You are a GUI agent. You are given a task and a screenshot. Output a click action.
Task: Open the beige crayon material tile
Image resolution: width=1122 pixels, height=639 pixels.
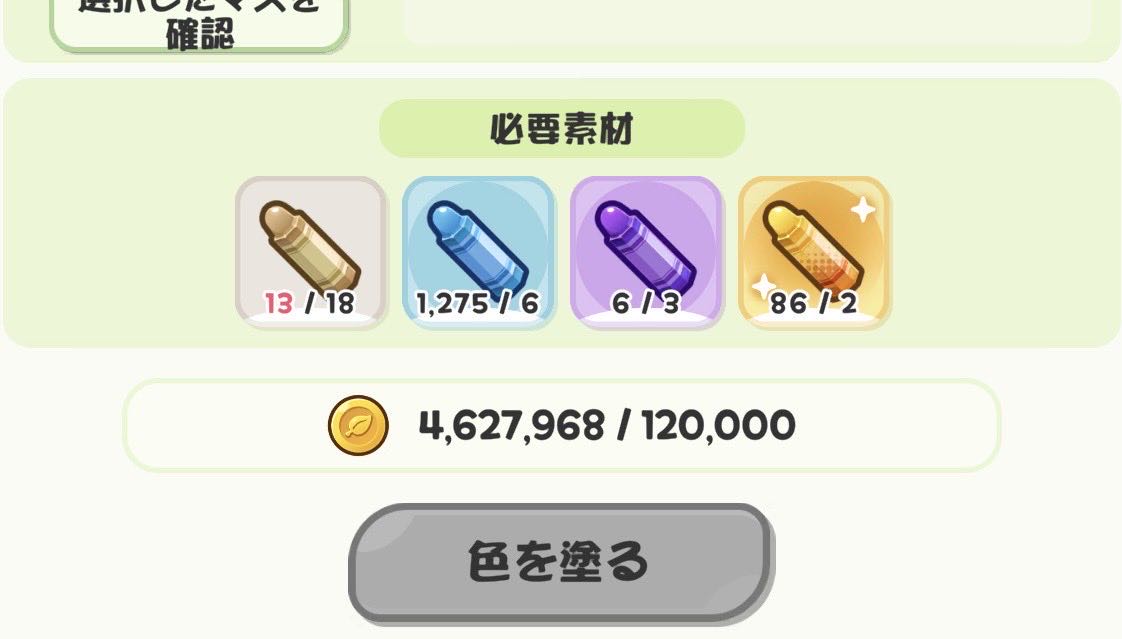[x=311, y=252]
